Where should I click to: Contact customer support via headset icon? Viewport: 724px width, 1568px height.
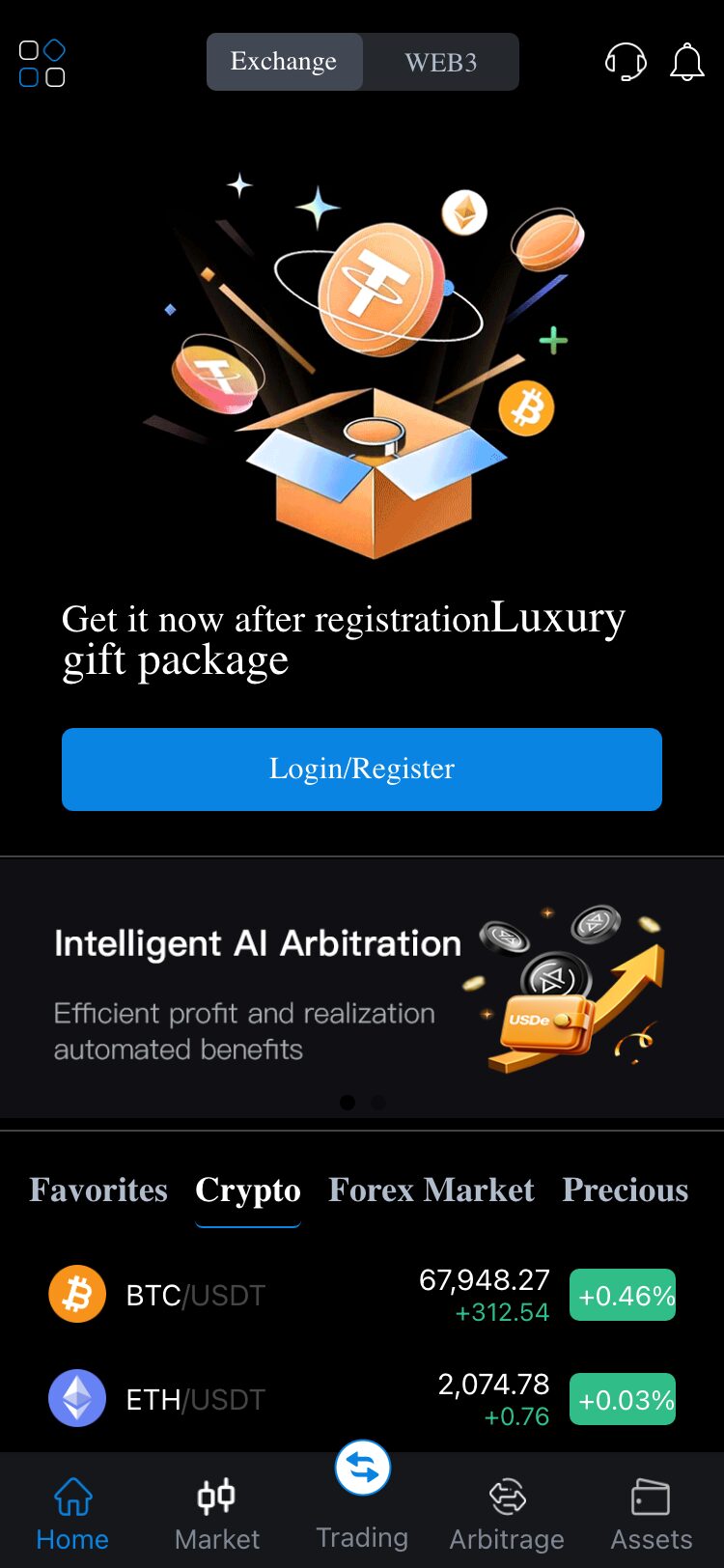(625, 63)
